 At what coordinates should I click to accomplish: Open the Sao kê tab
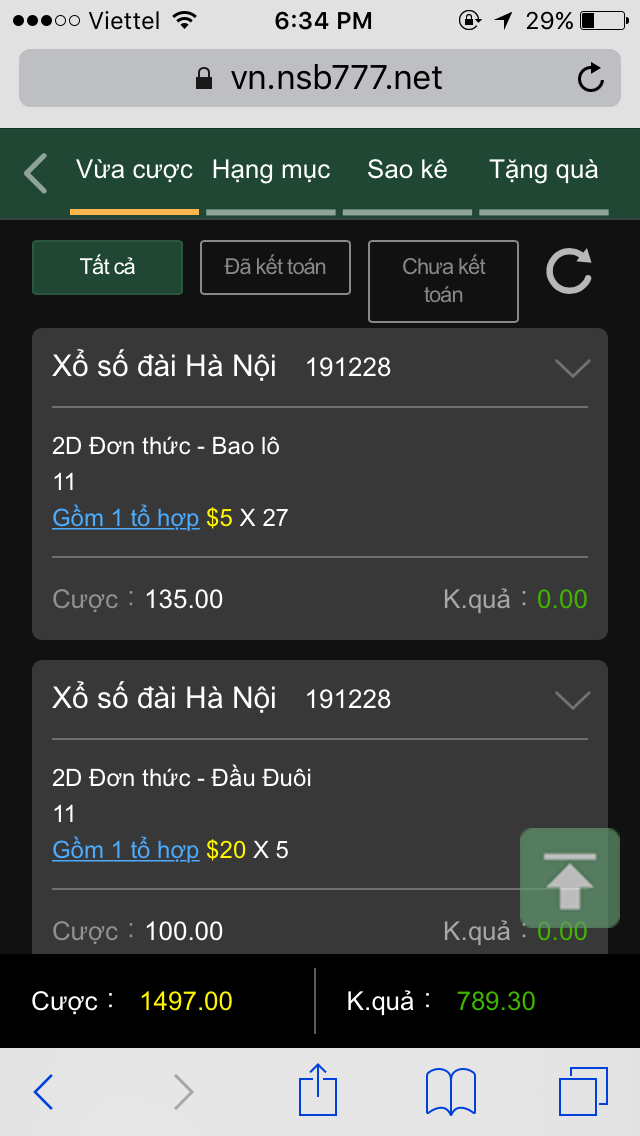[x=407, y=170]
